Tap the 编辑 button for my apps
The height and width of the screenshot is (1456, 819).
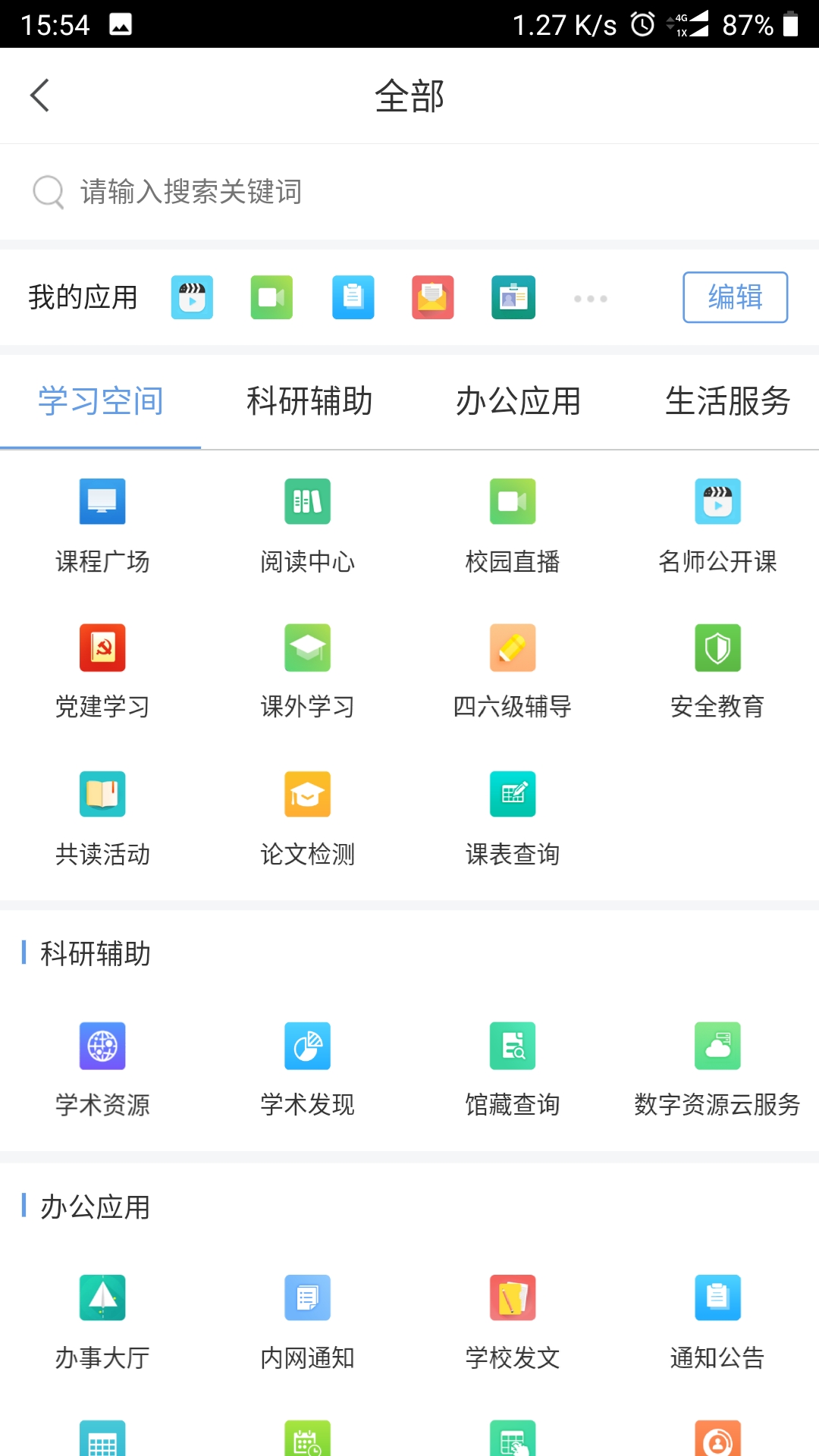point(735,297)
